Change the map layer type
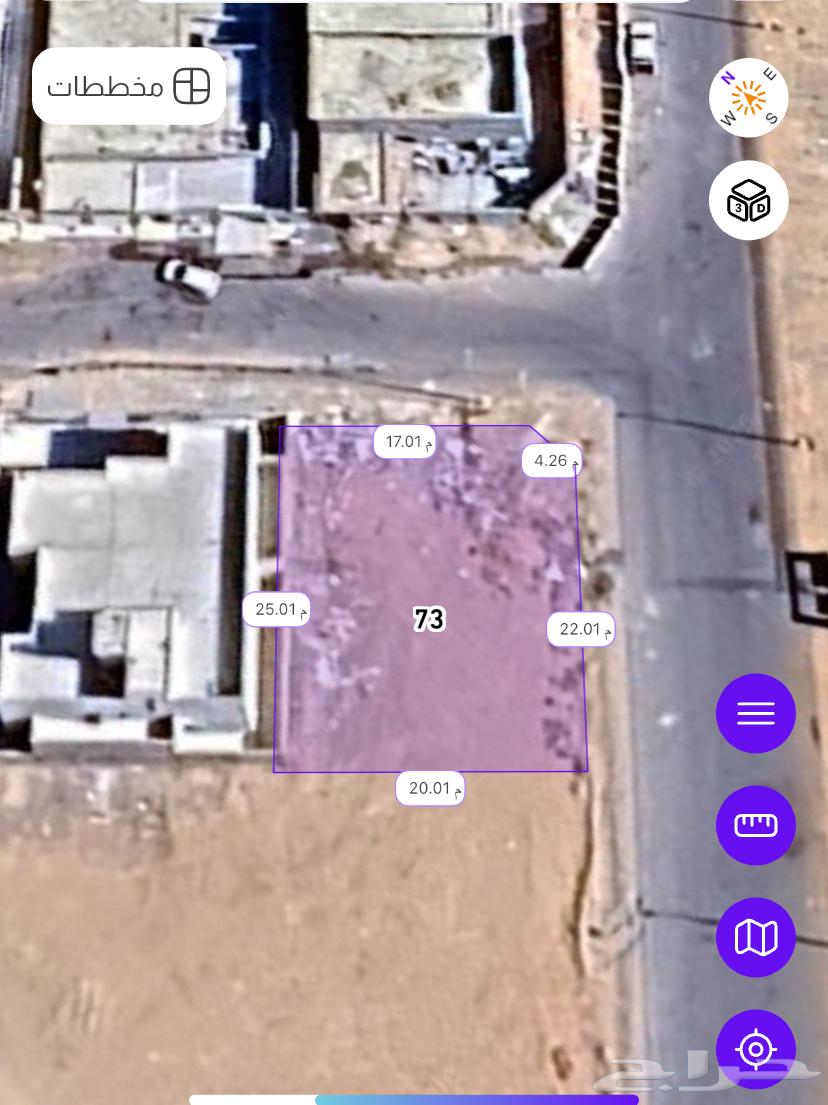Screen dimensions: 828x1105 point(756,937)
